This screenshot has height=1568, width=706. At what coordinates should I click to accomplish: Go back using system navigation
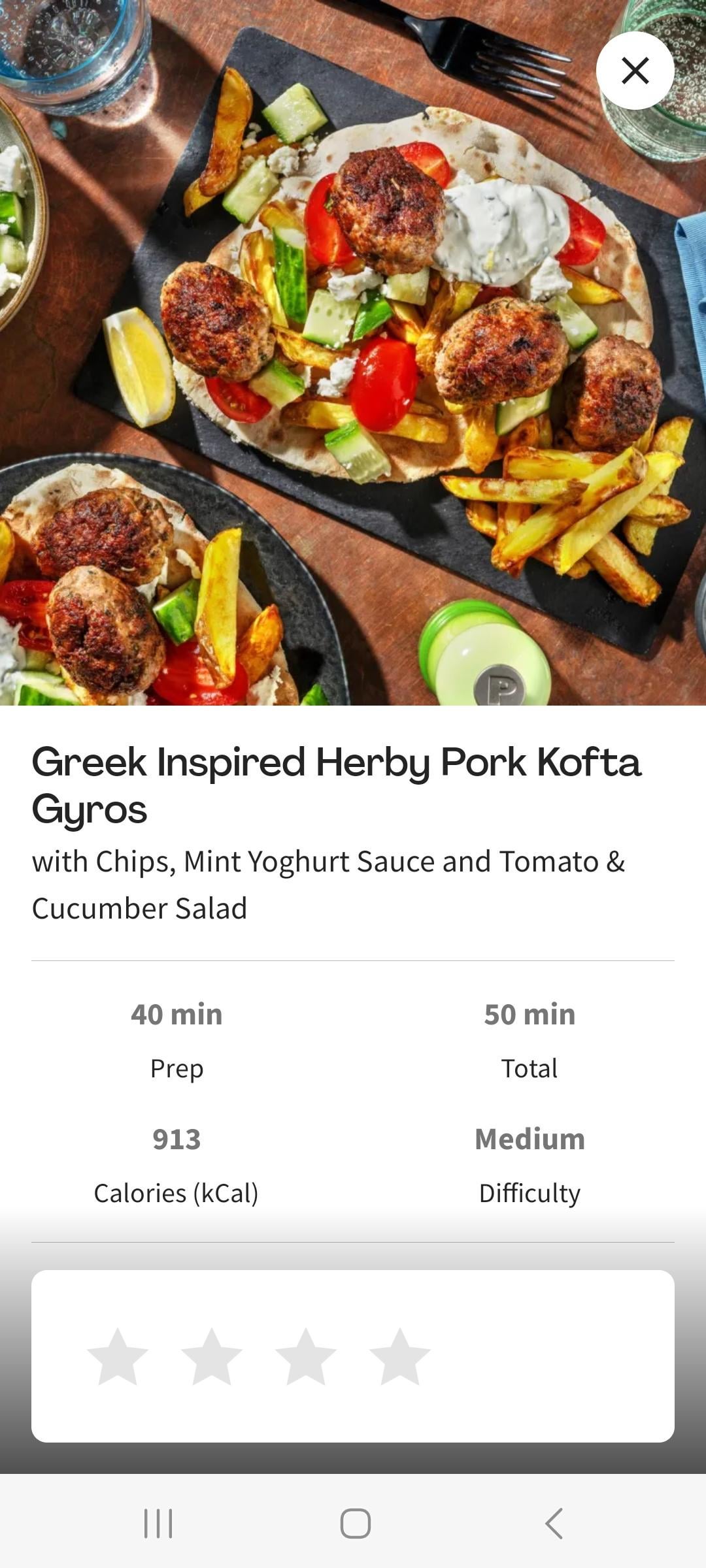tap(554, 1524)
